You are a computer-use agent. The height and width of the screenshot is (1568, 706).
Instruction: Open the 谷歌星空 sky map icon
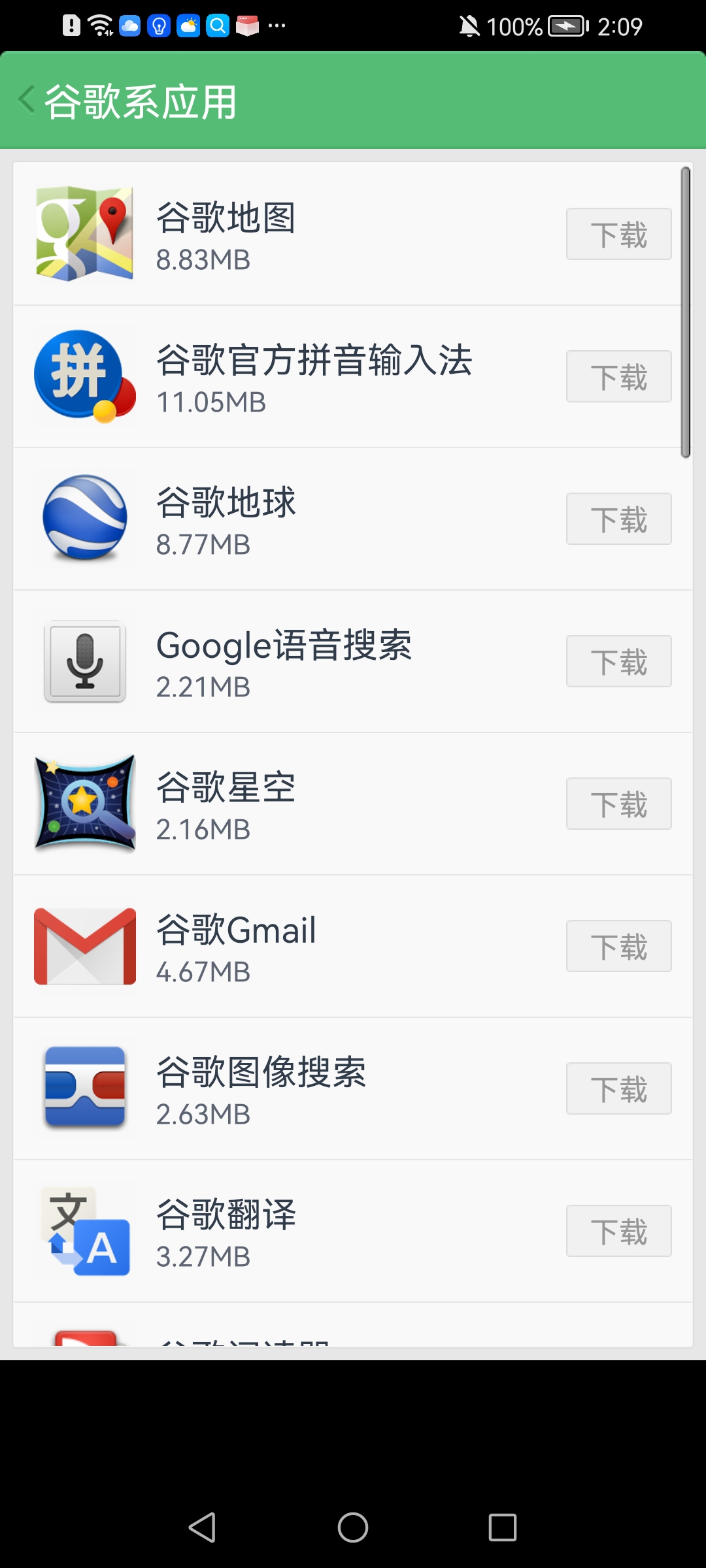[84, 804]
